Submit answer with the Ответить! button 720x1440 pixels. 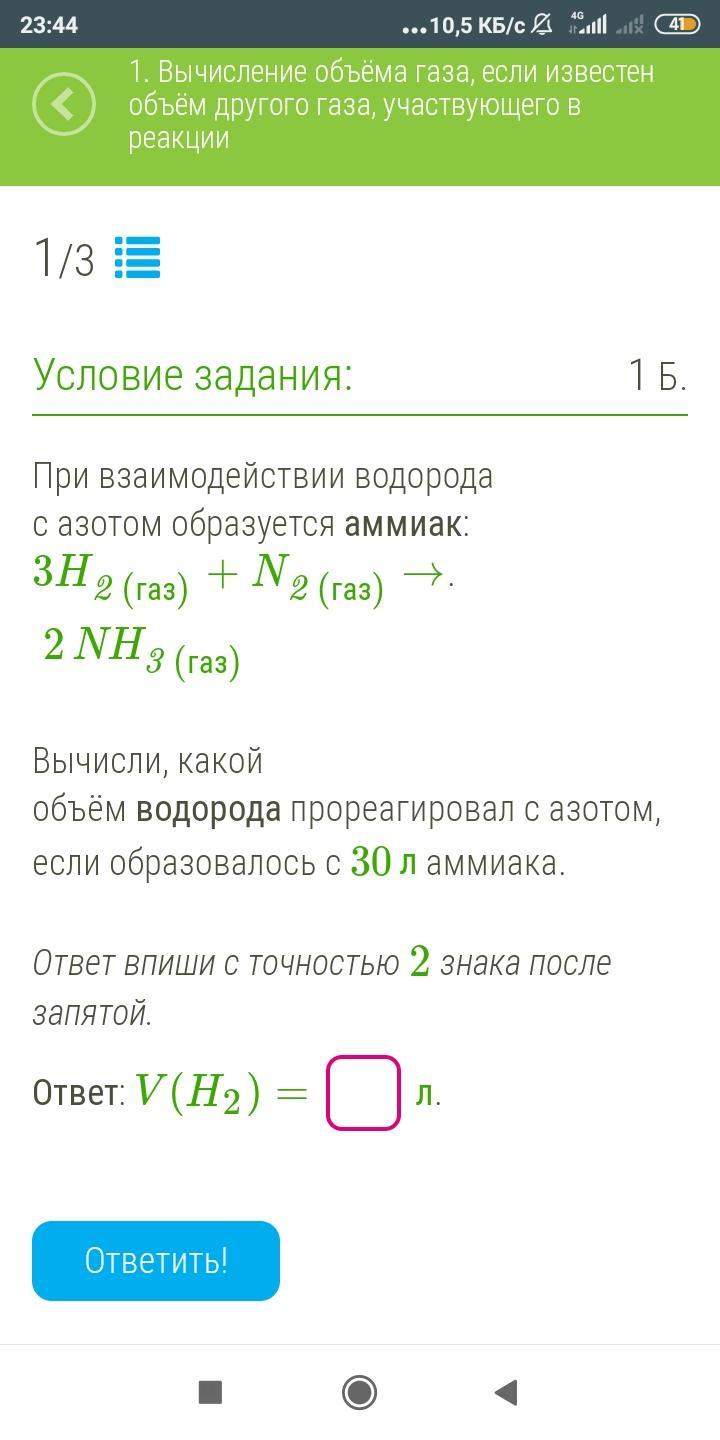pos(156,1260)
